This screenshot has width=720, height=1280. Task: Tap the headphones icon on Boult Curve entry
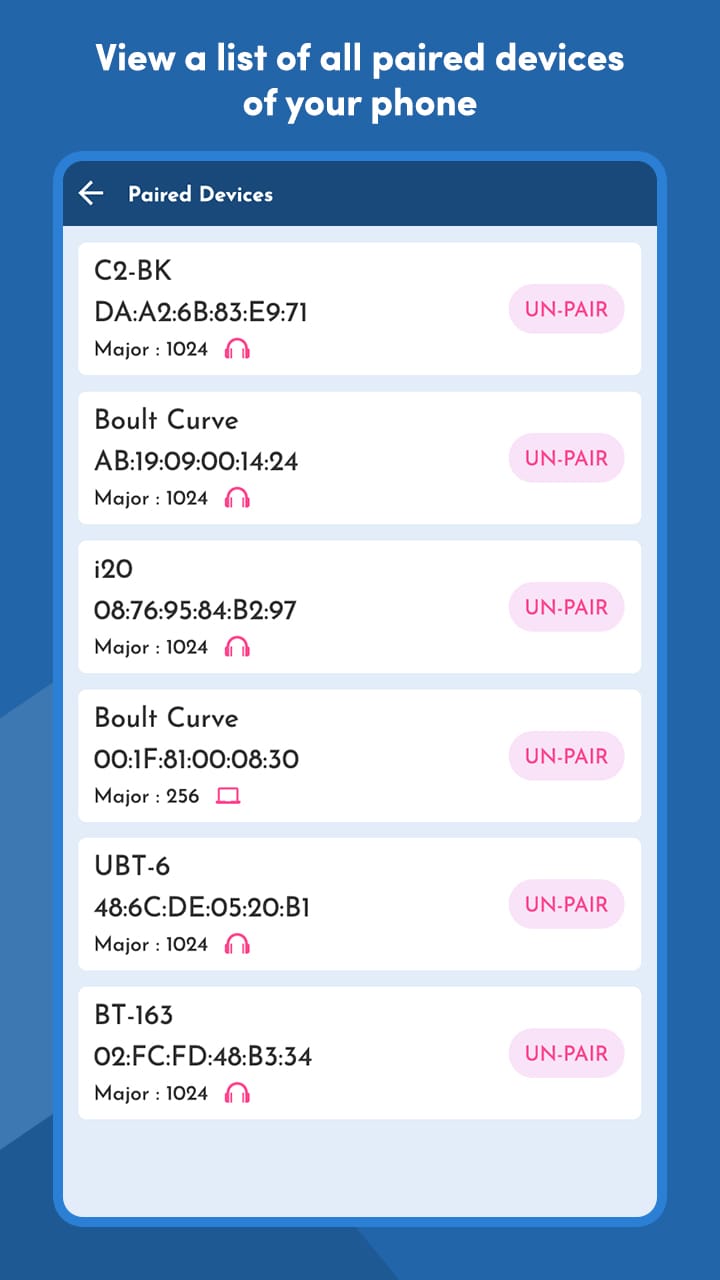tap(237, 498)
